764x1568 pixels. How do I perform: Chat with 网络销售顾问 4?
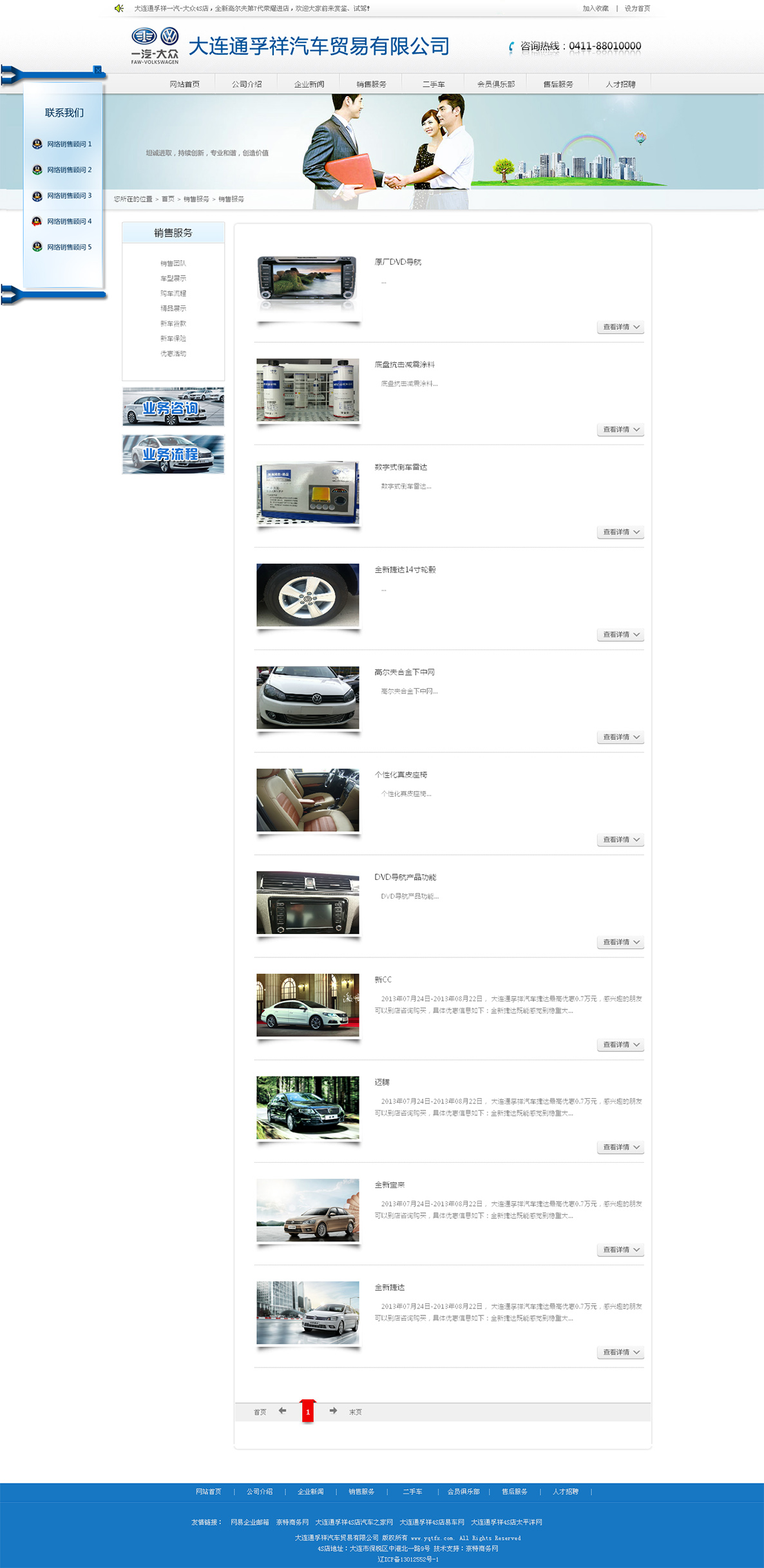point(69,222)
